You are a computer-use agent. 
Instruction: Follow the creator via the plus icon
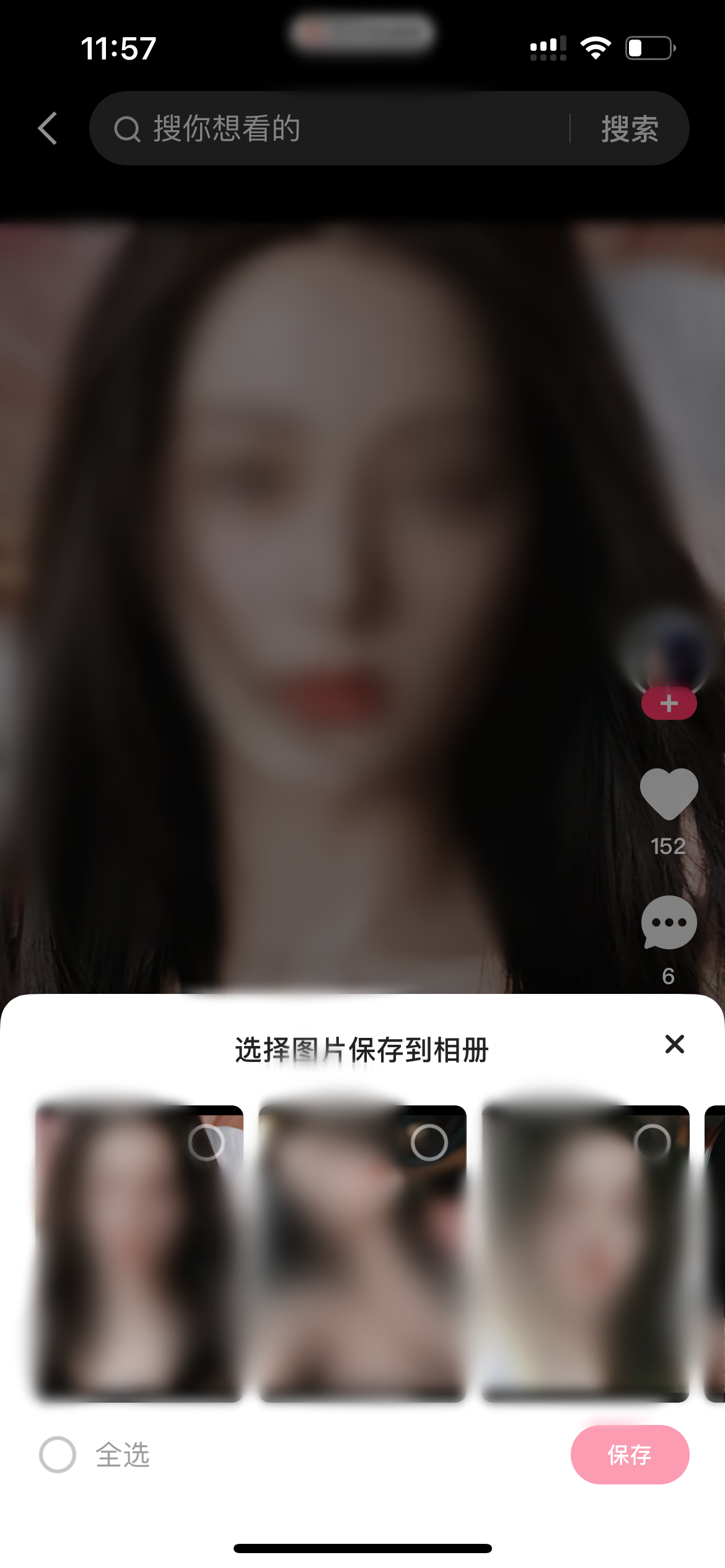[x=669, y=702]
